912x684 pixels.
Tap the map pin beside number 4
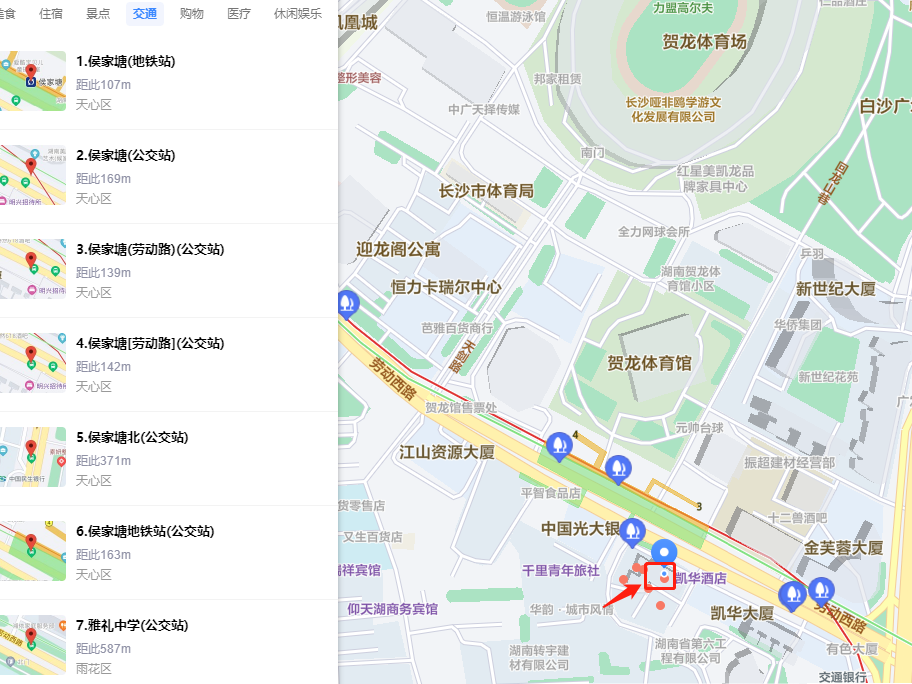coord(560,446)
